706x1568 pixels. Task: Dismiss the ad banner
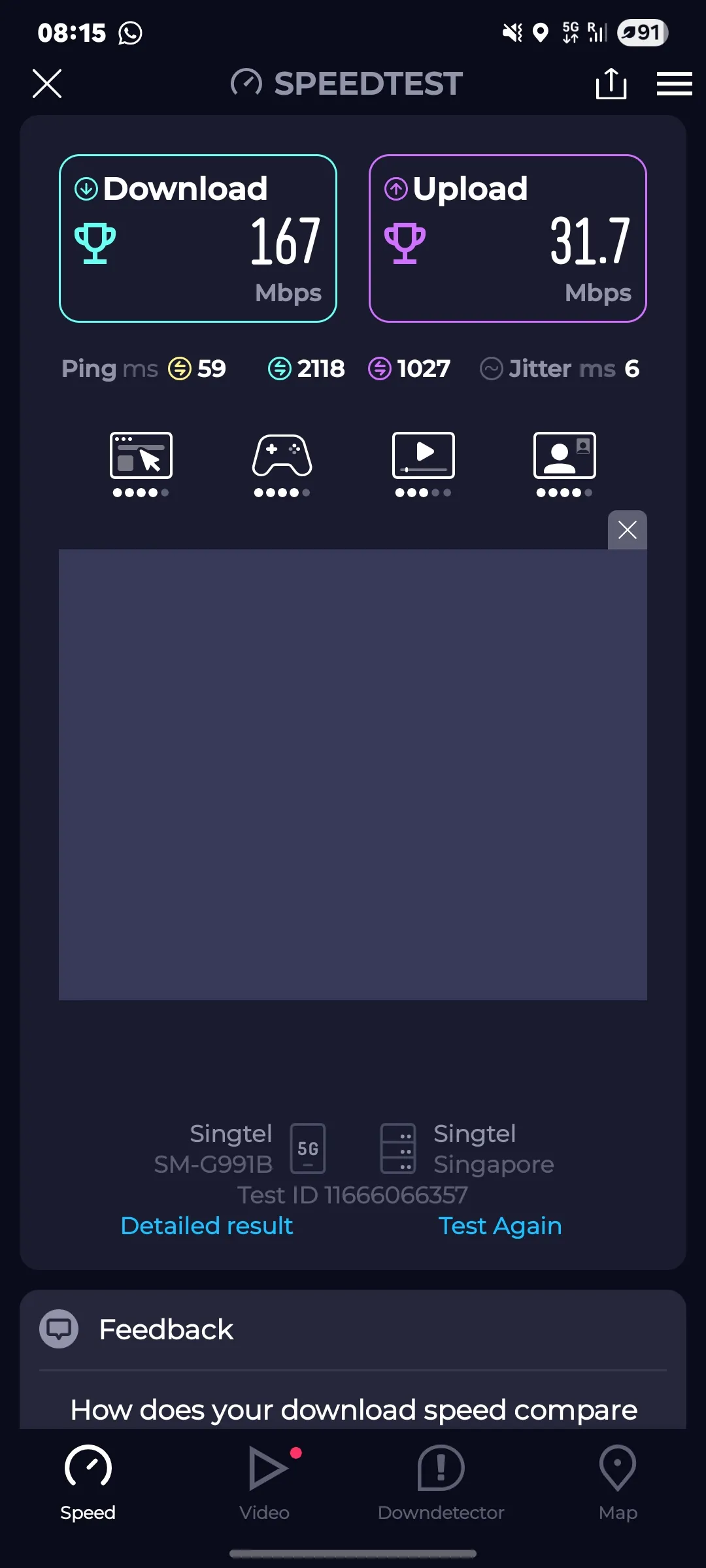(628, 530)
